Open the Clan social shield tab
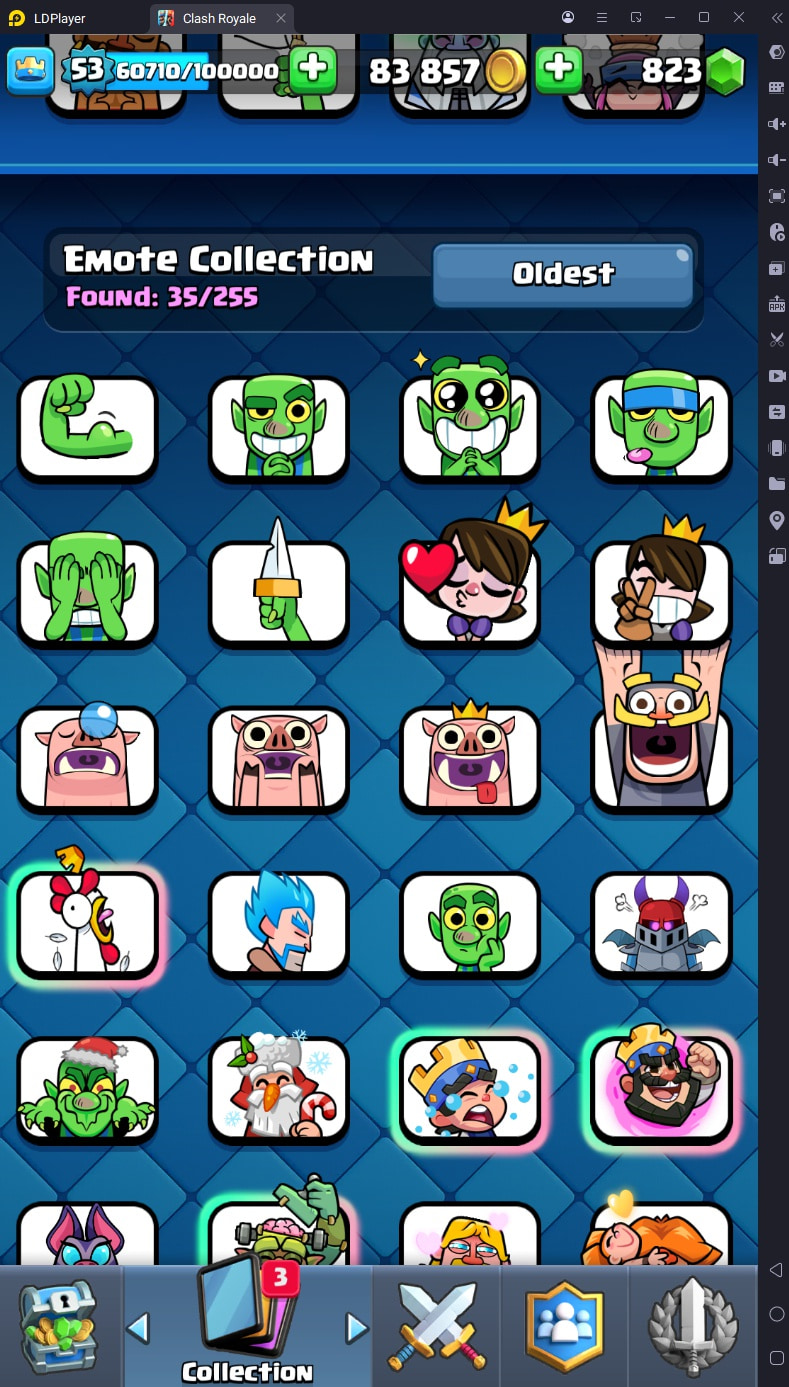The image size is (789, 1387). click(x=565, y=1325)
